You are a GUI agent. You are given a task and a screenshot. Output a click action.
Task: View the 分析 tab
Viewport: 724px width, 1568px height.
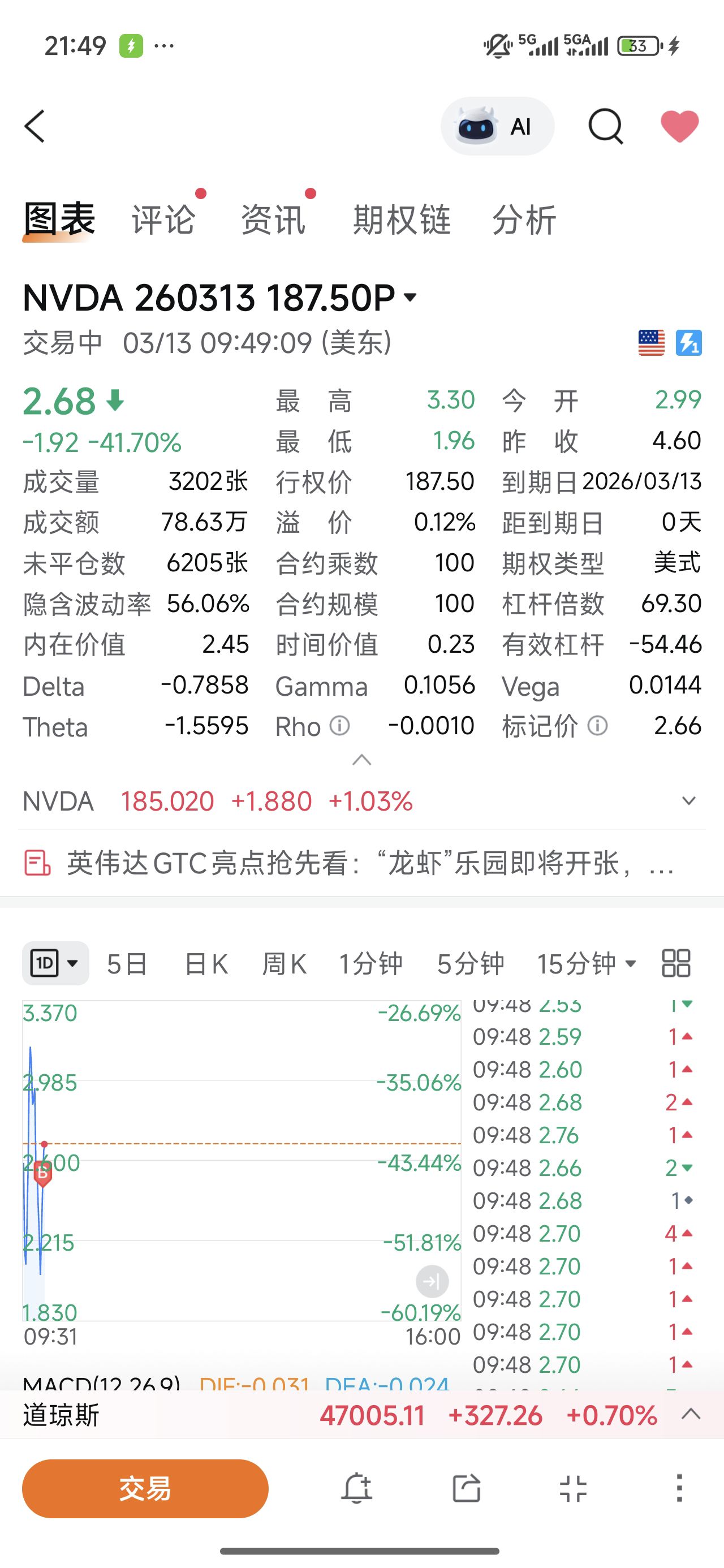tap(524, 219)
